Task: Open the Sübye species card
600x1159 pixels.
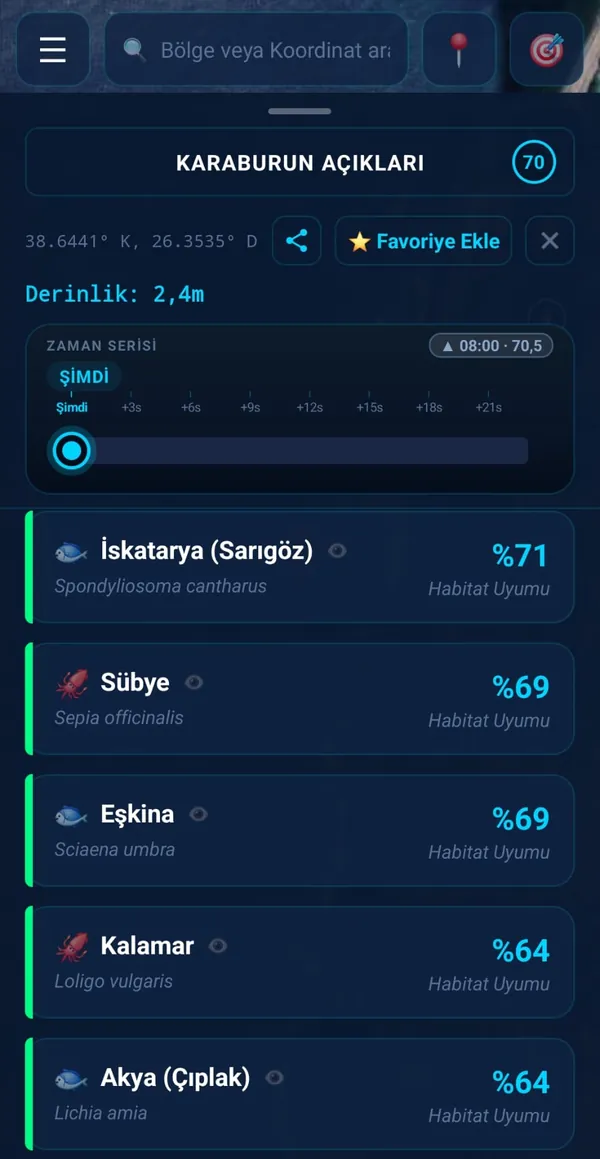Action: click(x=300, y=699)
